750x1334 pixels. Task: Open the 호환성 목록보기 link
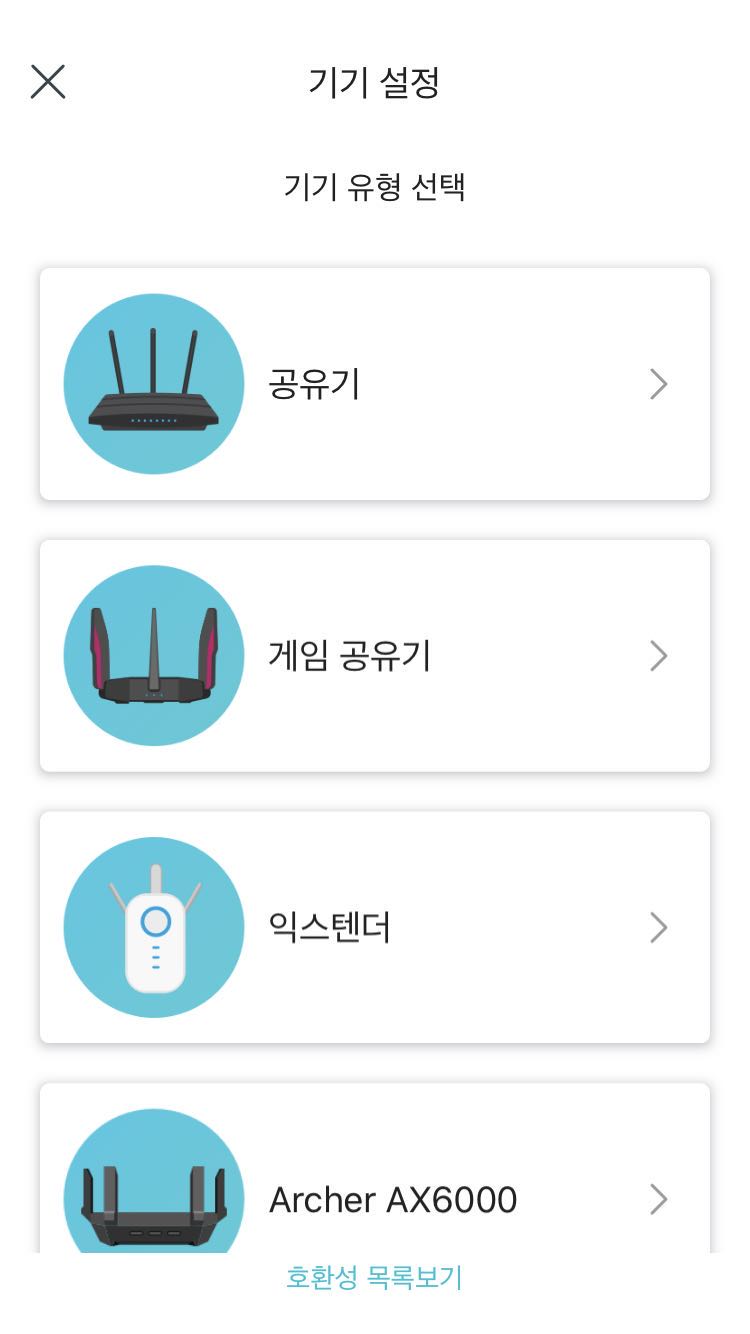(x=374, y=1277)
